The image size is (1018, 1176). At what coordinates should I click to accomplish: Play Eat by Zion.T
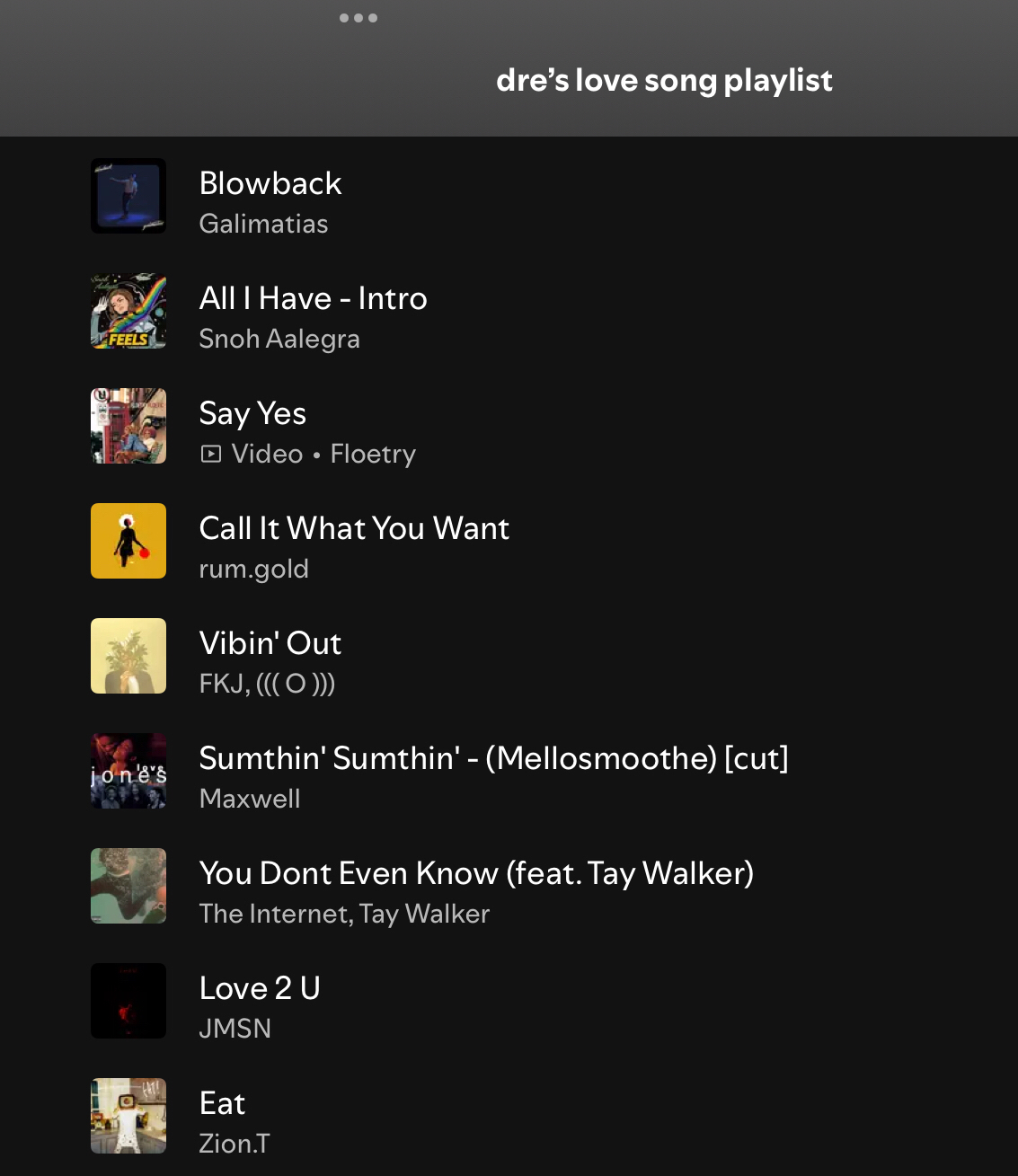tap(222, 1104)
